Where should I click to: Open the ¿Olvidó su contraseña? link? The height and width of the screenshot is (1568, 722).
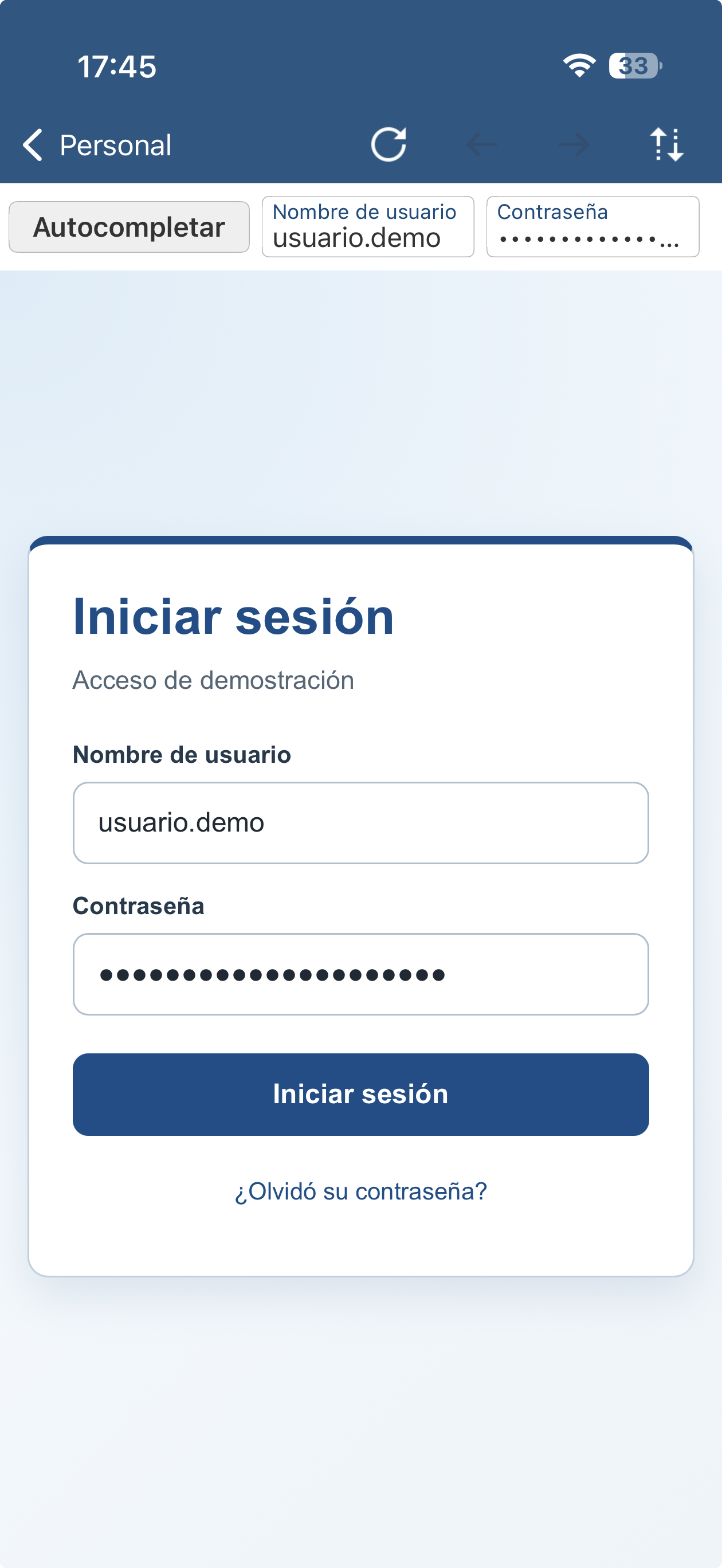click(x=361, y=1190)
